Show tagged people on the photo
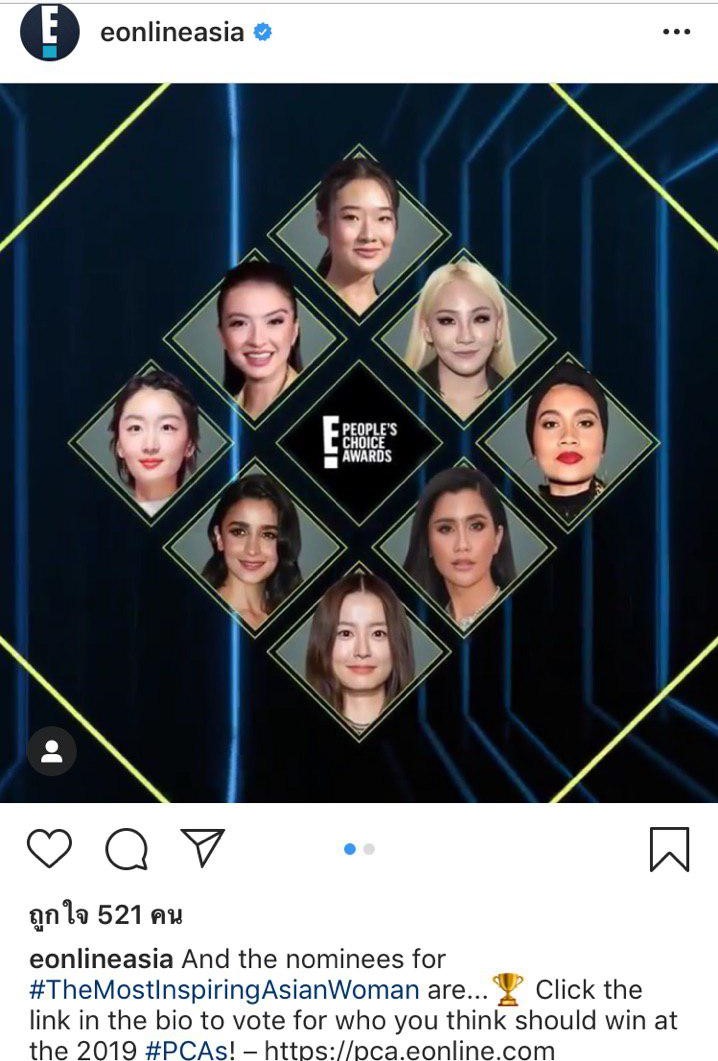Screen dimensions: 718x1061 point(52,752)
